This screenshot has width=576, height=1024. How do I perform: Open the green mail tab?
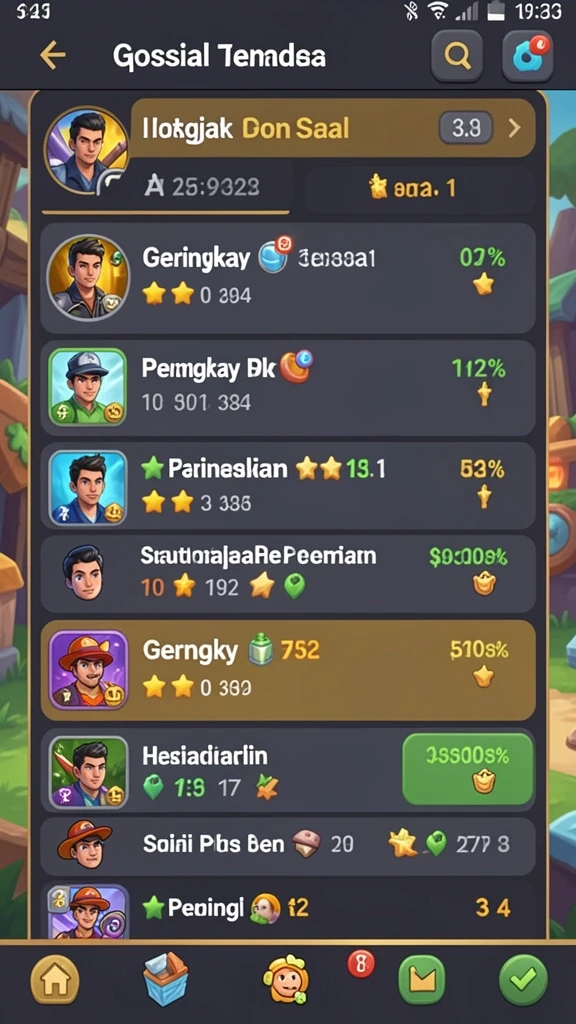click(422, 980)
